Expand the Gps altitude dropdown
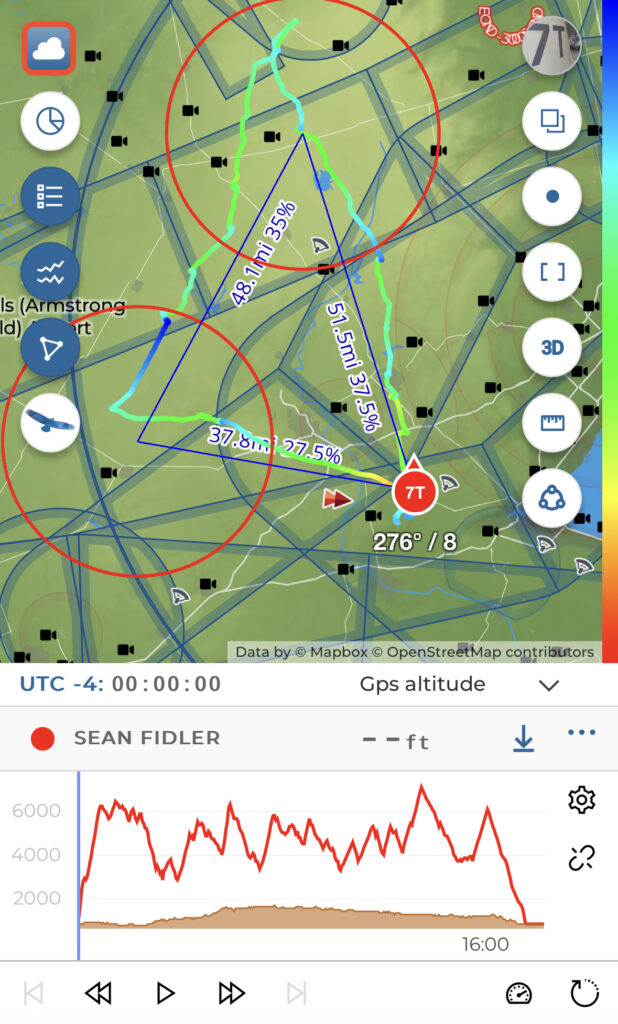Image resolution: width=618 pixels, height=1024 pixels. 548,685
